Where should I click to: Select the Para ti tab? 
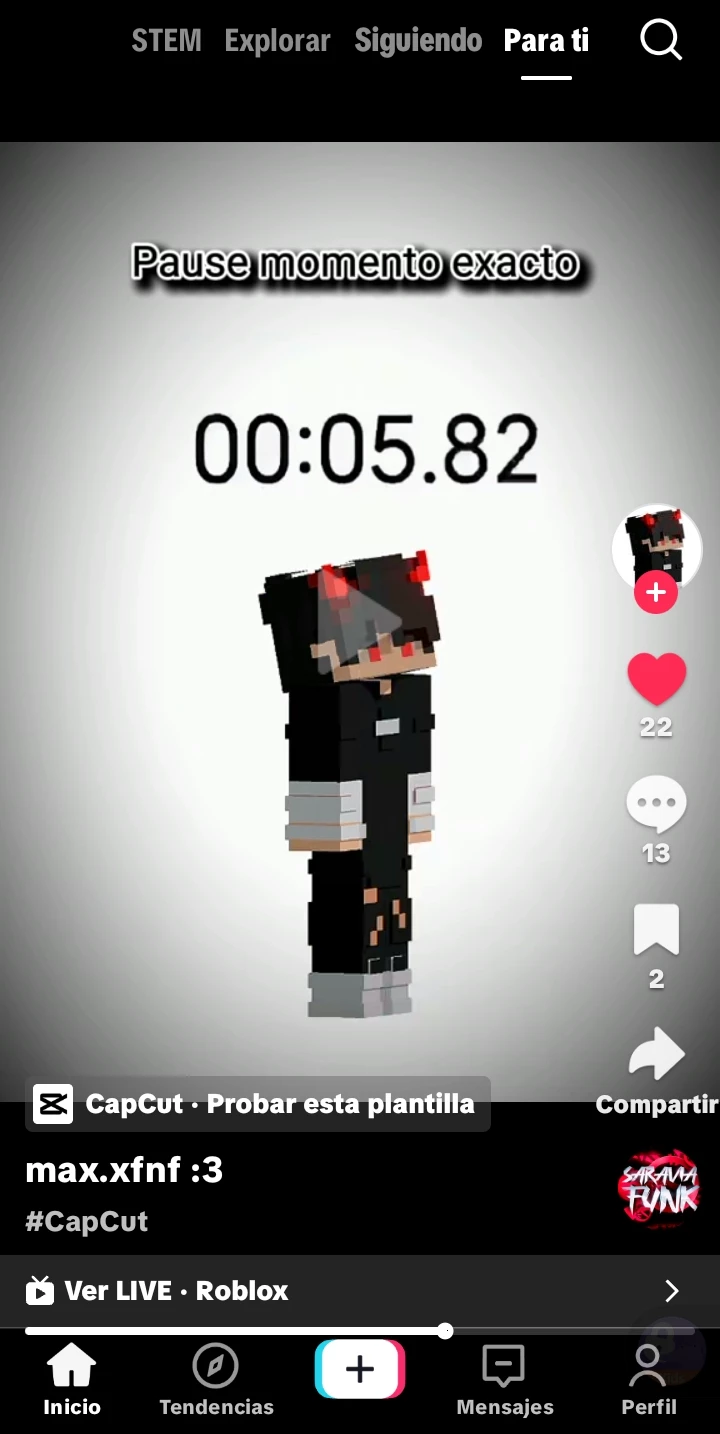[x=546, y=41]
